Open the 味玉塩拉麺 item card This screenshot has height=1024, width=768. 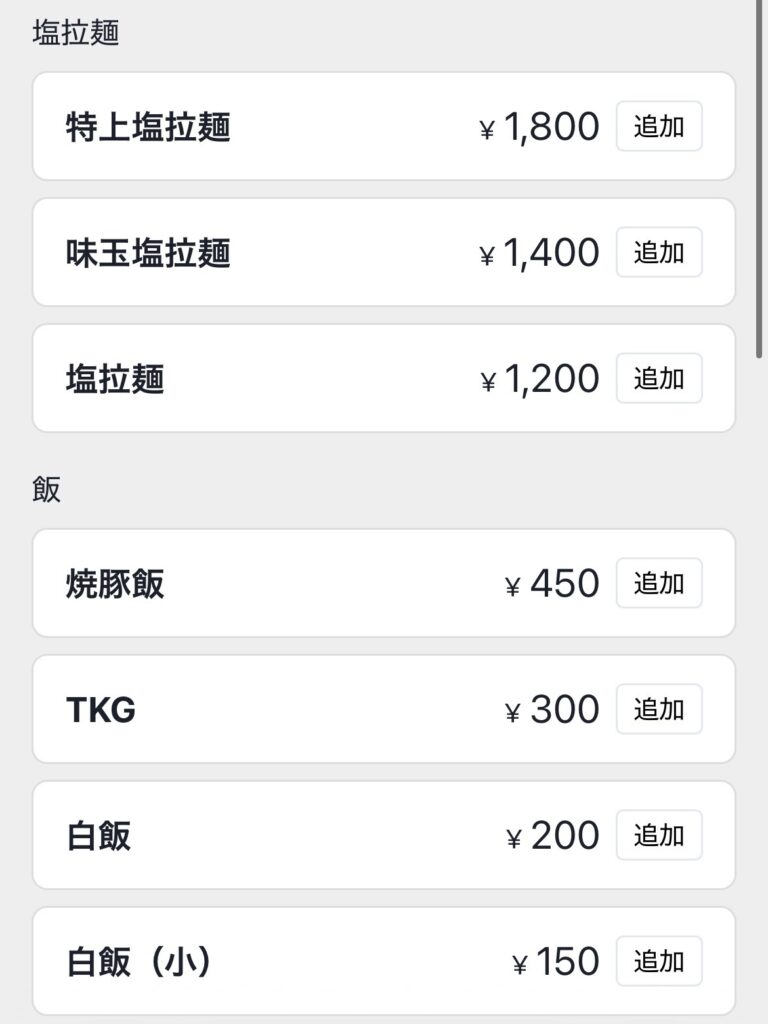click(x=300, y=252)
